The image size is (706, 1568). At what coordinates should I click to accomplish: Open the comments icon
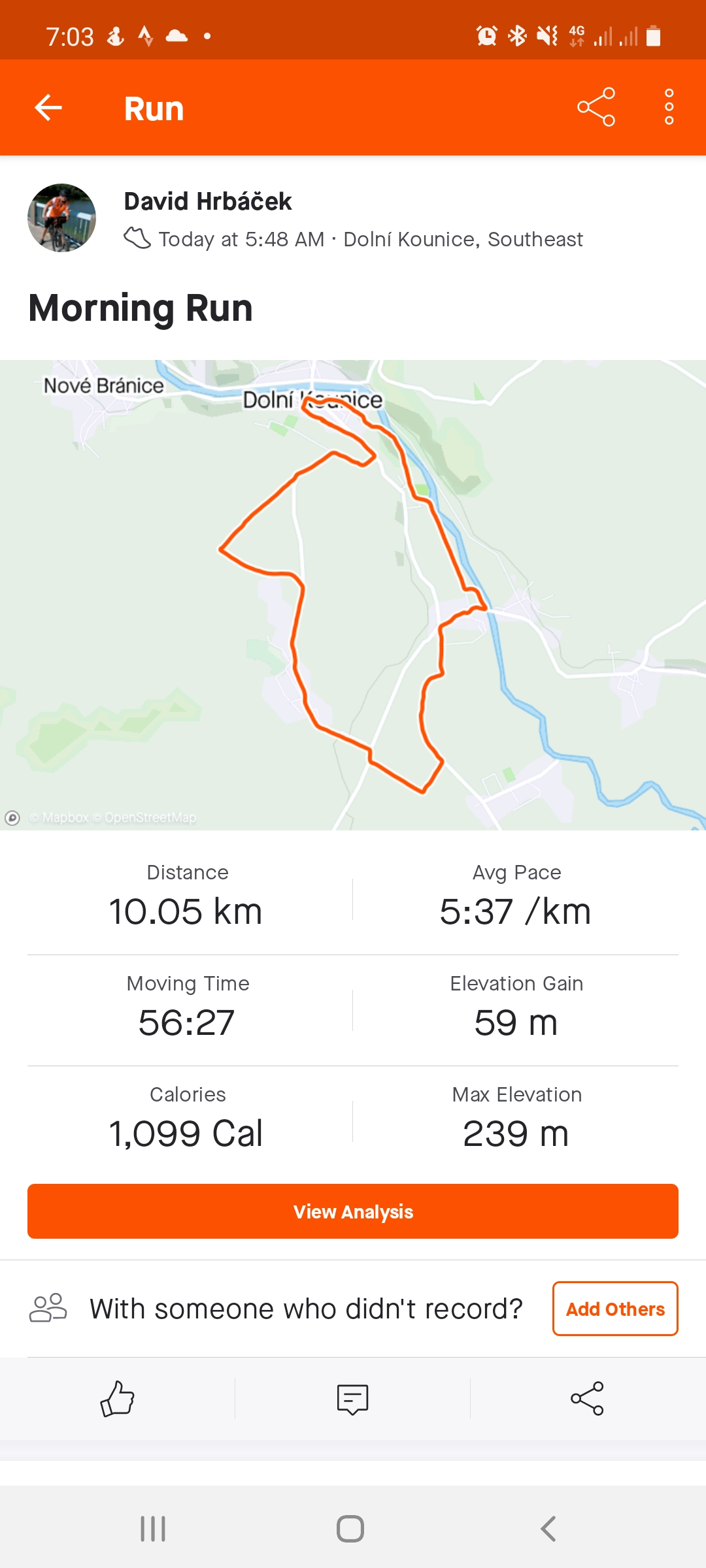pyautogui.click(x=353, y=1399)
